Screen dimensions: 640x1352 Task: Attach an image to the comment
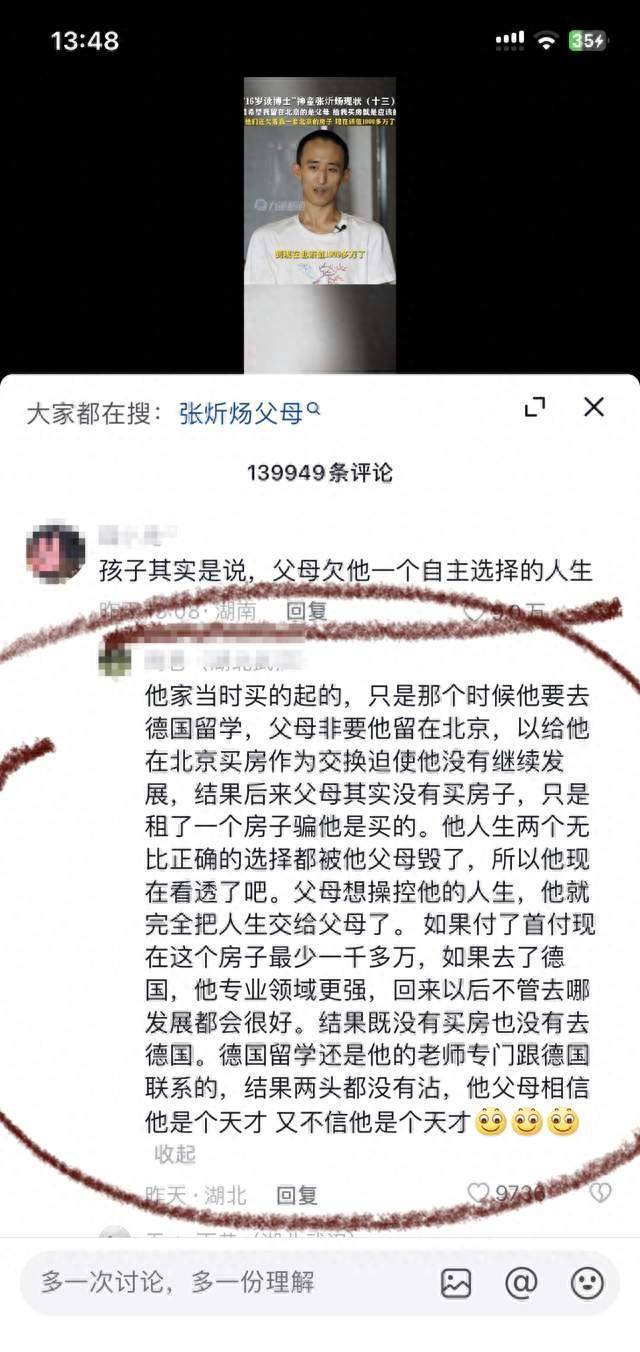tap(456, 1283)
